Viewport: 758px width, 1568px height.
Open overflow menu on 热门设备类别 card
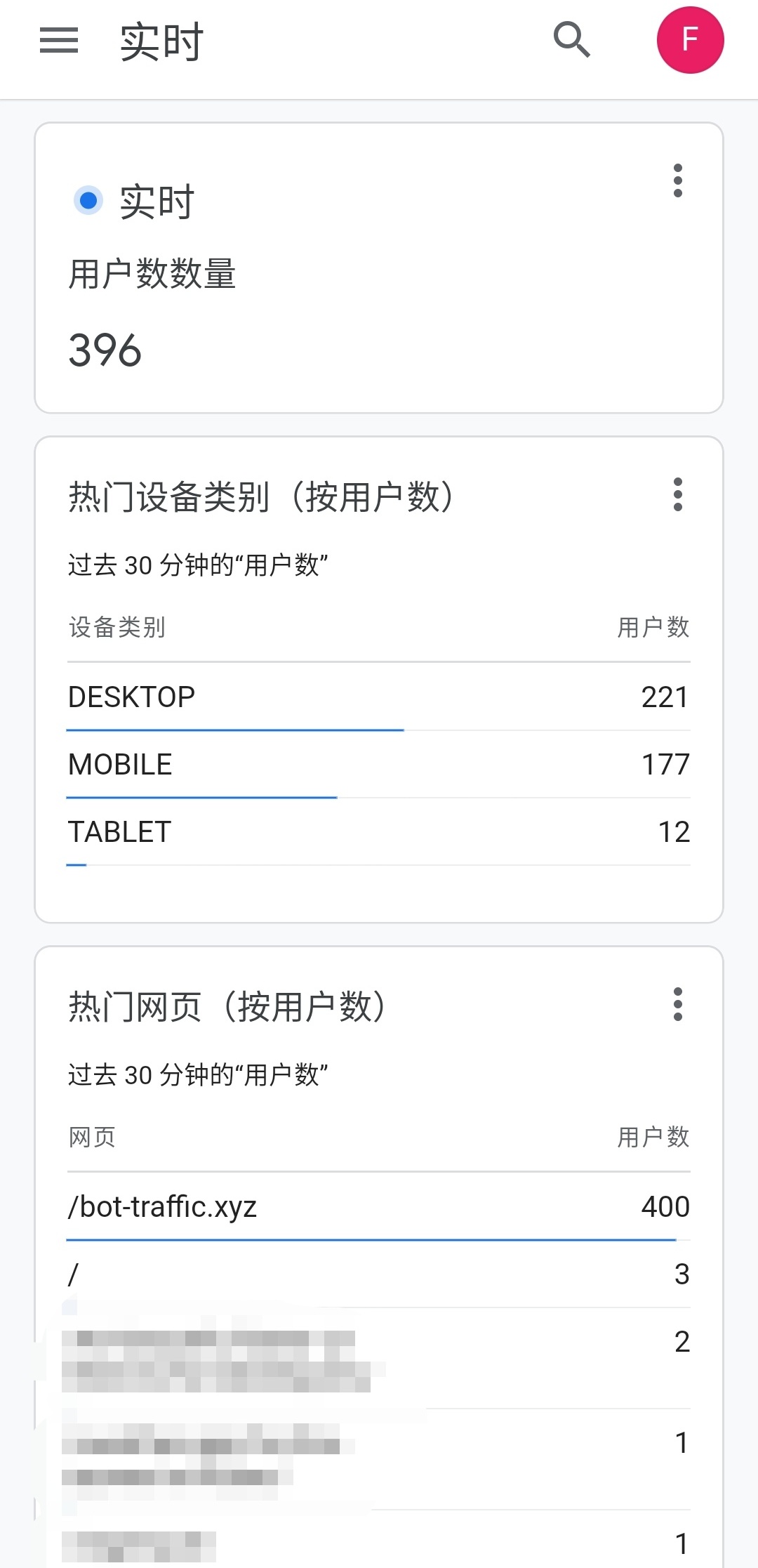tap(677, 494)
